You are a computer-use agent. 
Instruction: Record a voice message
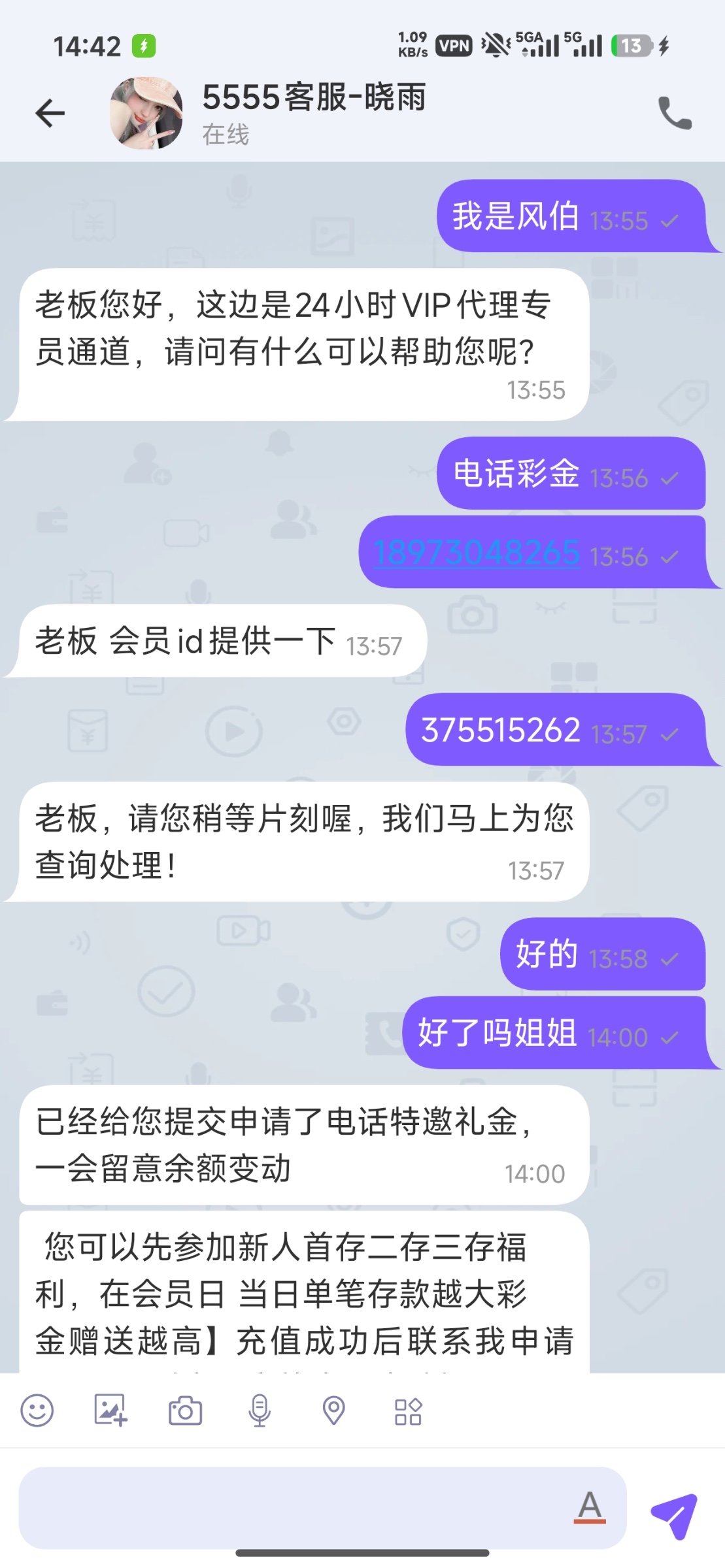click(260, 1411)
